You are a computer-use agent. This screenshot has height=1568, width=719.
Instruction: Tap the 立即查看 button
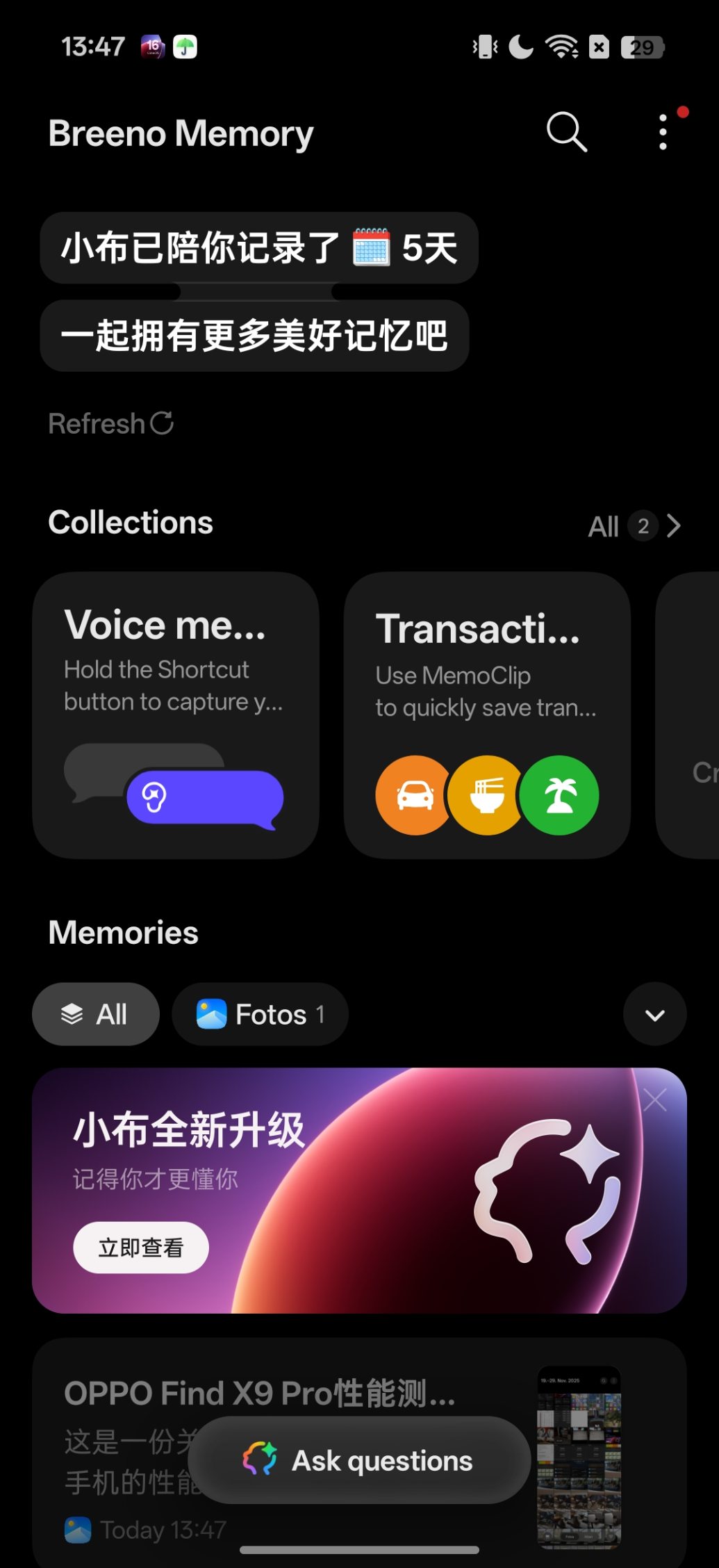[141, 1248]
